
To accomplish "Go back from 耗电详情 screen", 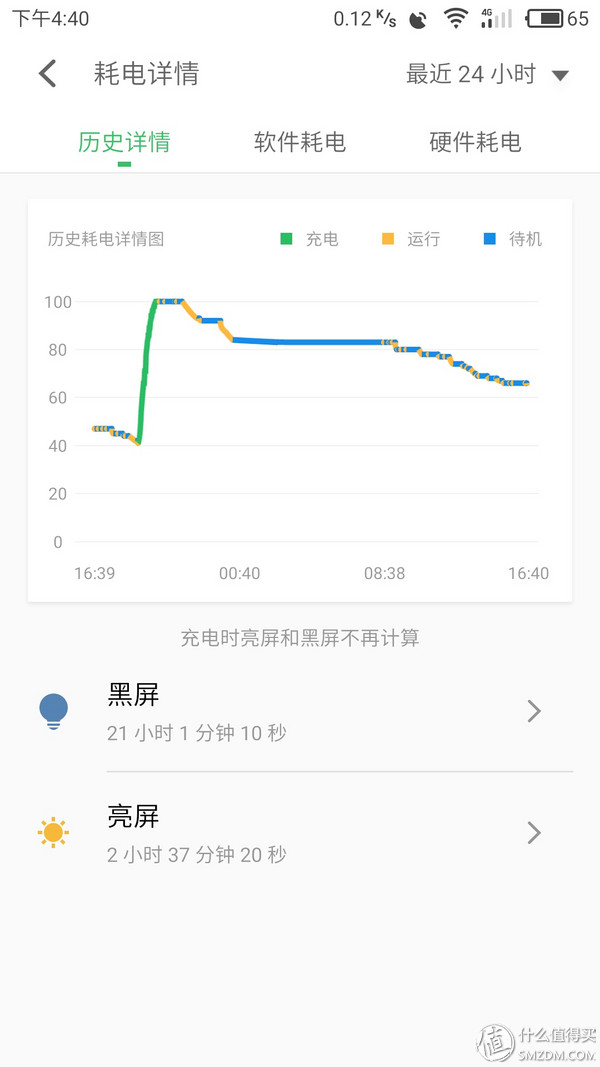I will pos(47,74).
